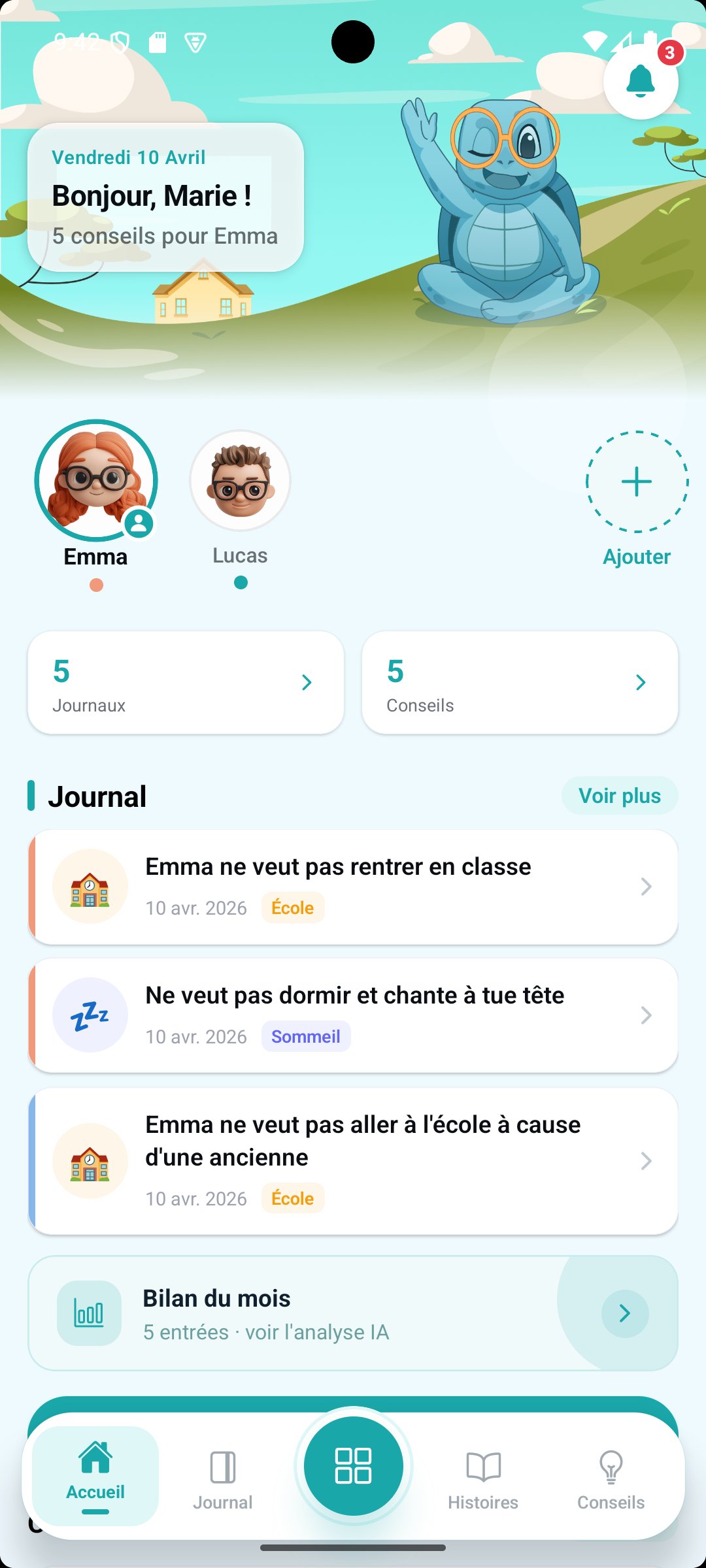Image resolution: width=706 pixels, height=1568 pixels.
Task: Expand the sleep entry 'Ne veut pas dormir'
Action: click(646, 1015)
